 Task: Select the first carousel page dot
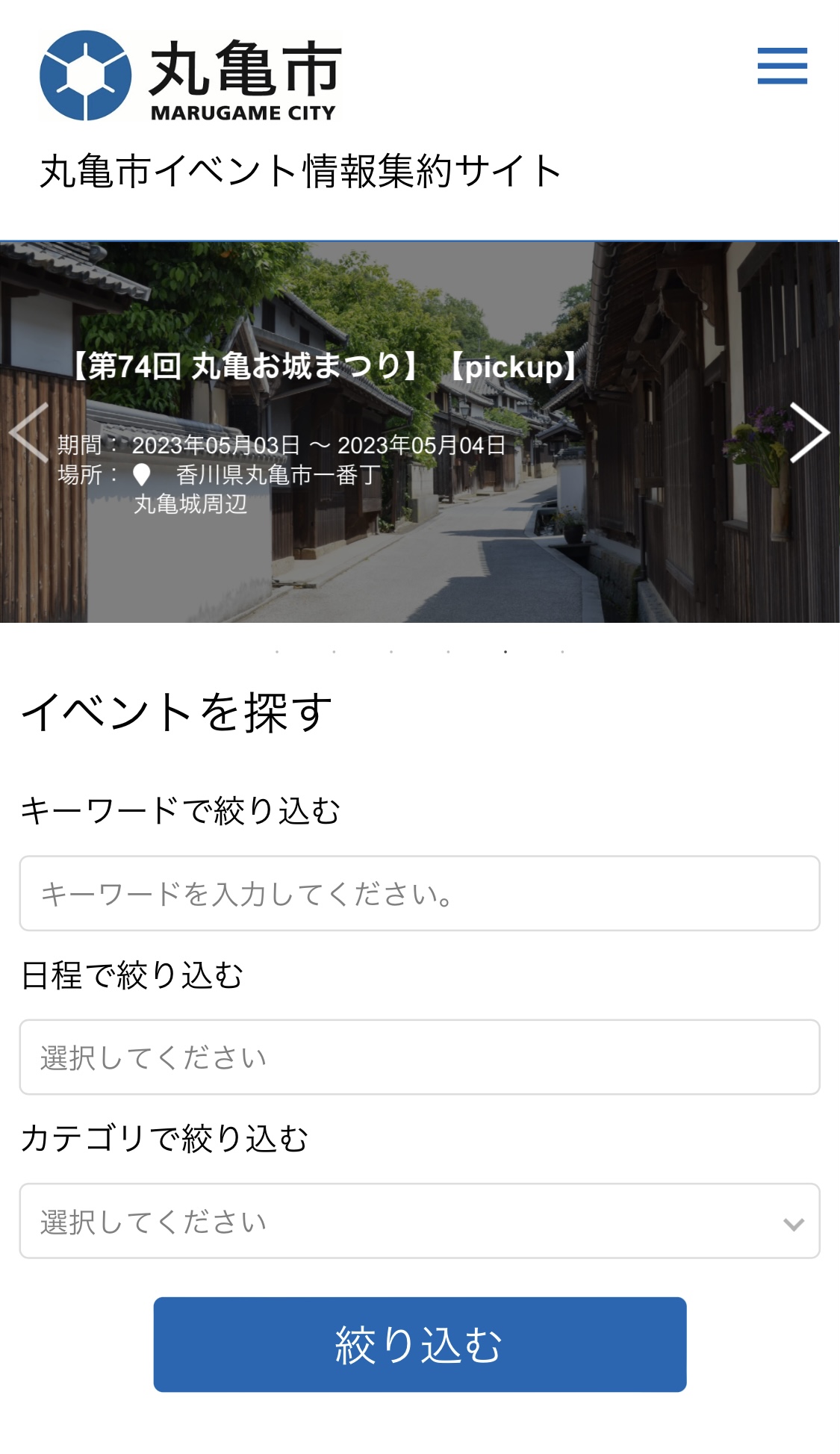tap(277, 652)
